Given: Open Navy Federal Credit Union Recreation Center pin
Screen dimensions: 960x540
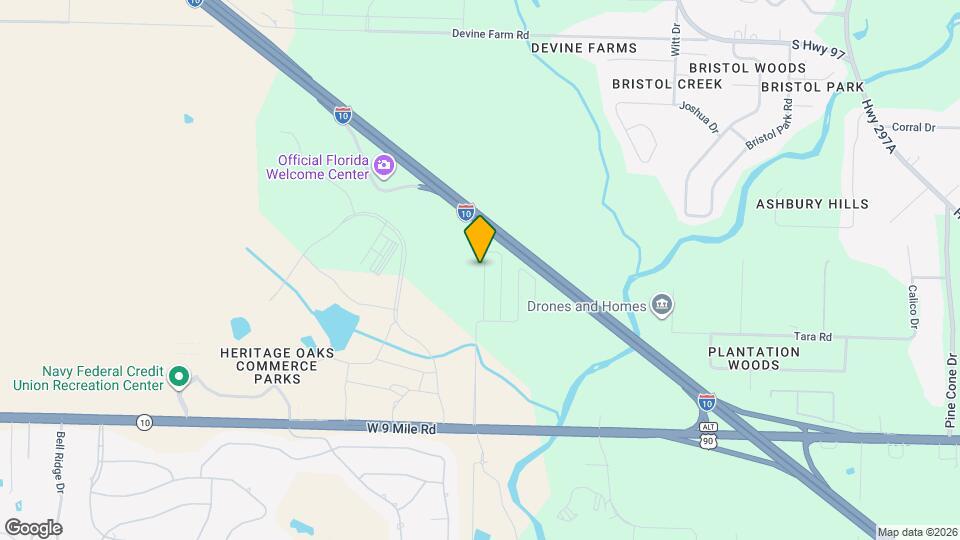Looking at the screenshot, I should click(179, 376).
